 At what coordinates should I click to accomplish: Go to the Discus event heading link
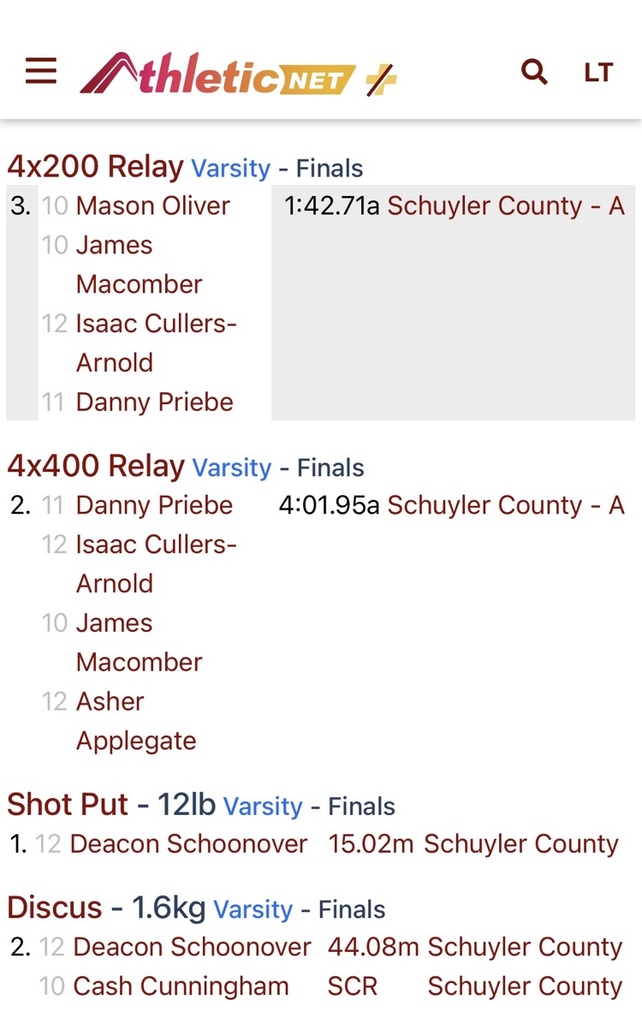tap(55, 908)
